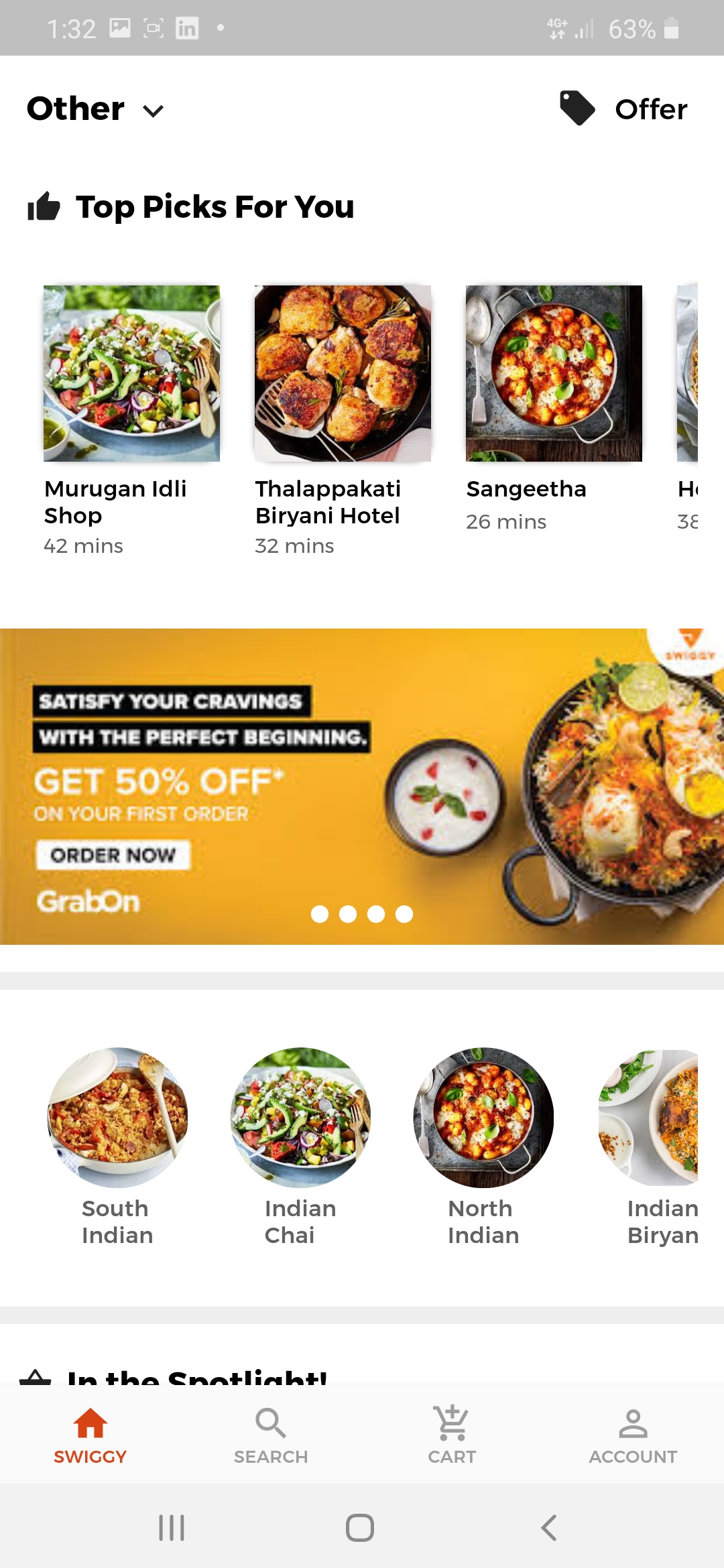Switch to the Account tab
Image resolution: width=724 pixels, height=1568 pixels.
click(x=632, y=1434)
